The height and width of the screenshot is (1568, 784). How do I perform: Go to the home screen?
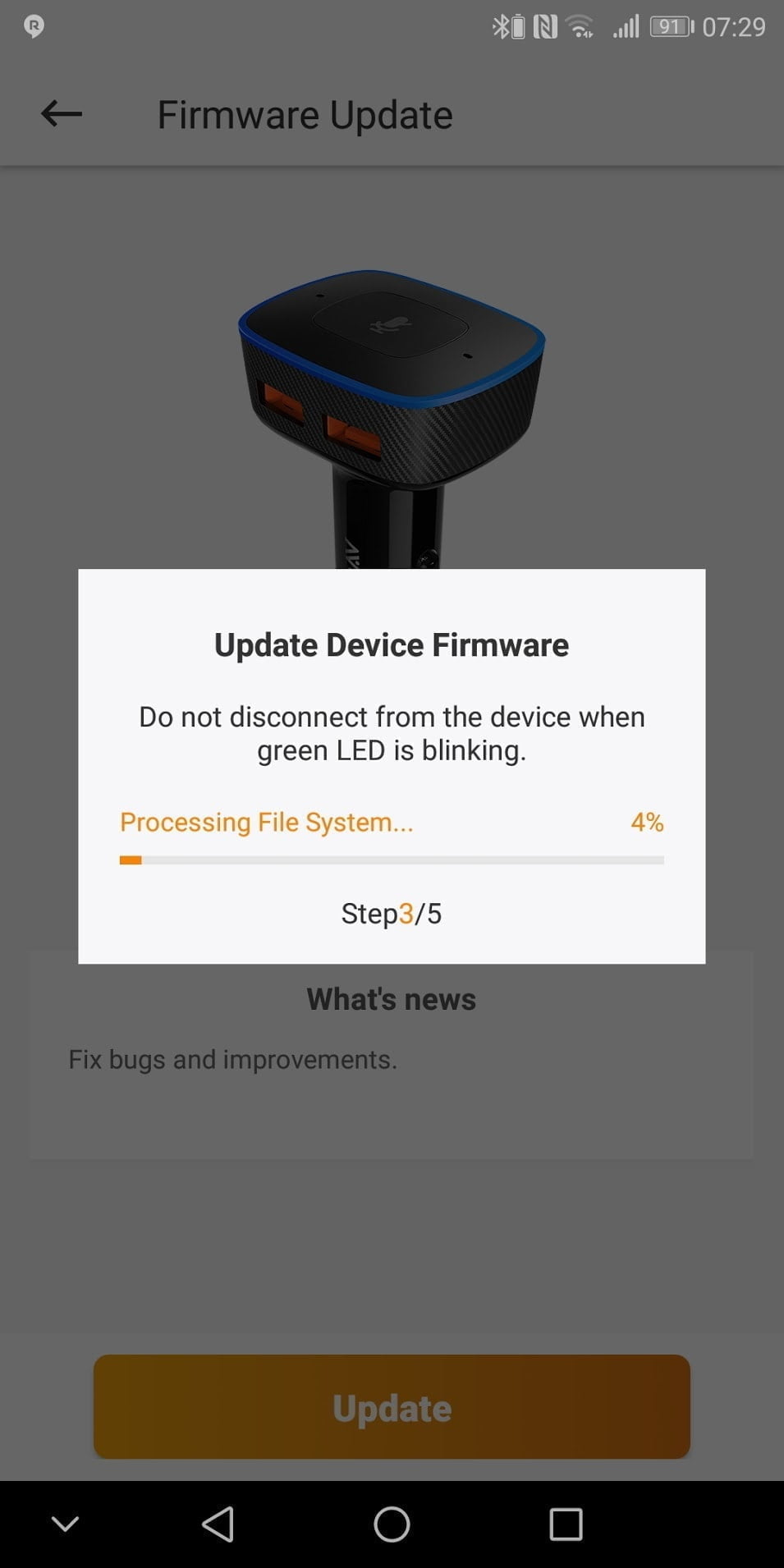coord(392,1524)
